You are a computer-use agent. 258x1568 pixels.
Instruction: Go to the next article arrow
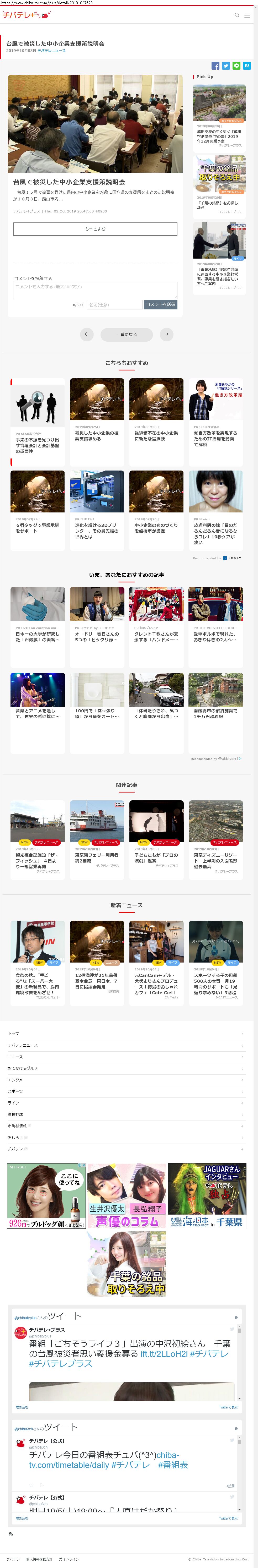pos(166,334)
